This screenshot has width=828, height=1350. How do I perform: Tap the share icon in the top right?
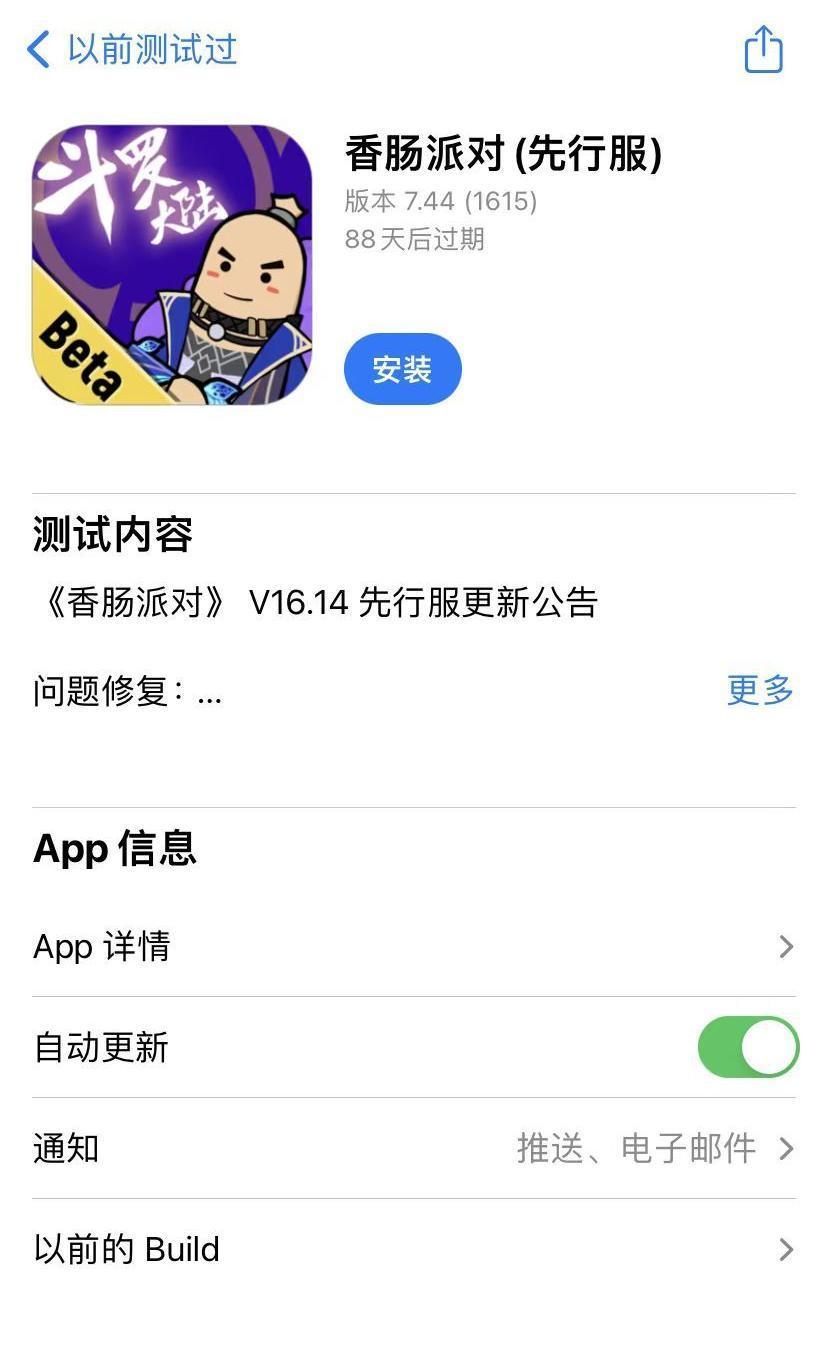point(763,49)
